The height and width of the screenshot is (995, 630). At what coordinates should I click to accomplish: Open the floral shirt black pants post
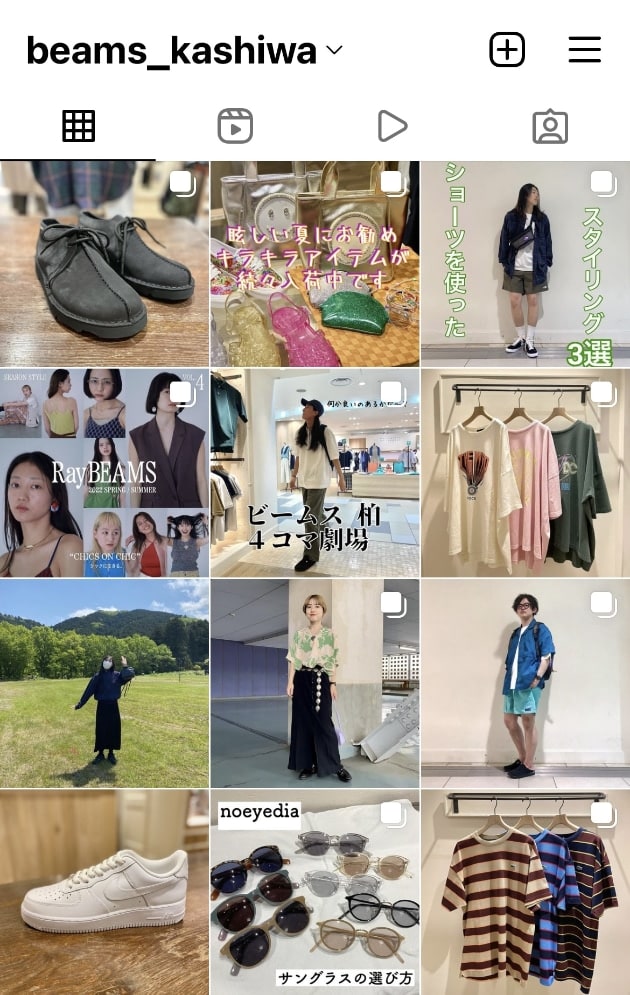click(315, 684)
